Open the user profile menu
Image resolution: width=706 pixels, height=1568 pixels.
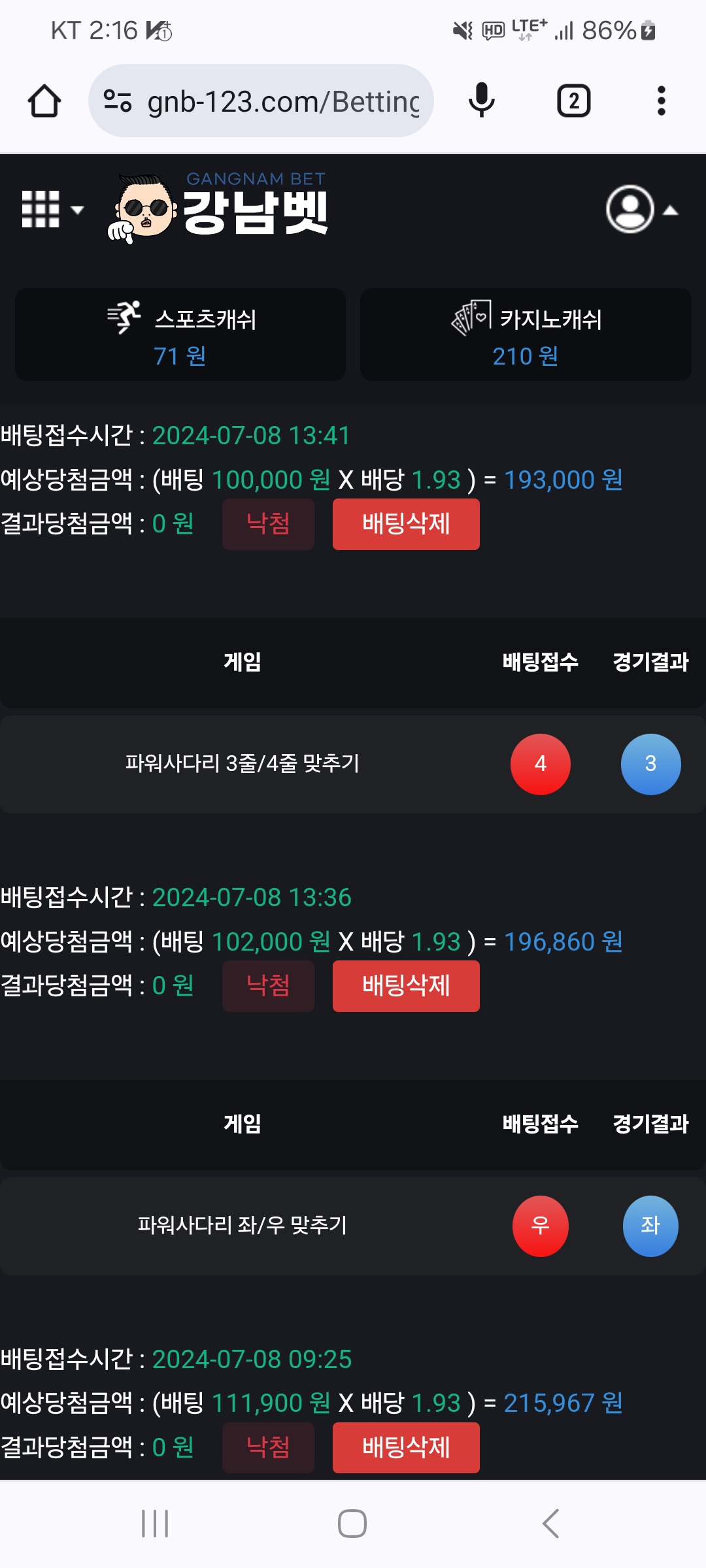pos(641,210)
